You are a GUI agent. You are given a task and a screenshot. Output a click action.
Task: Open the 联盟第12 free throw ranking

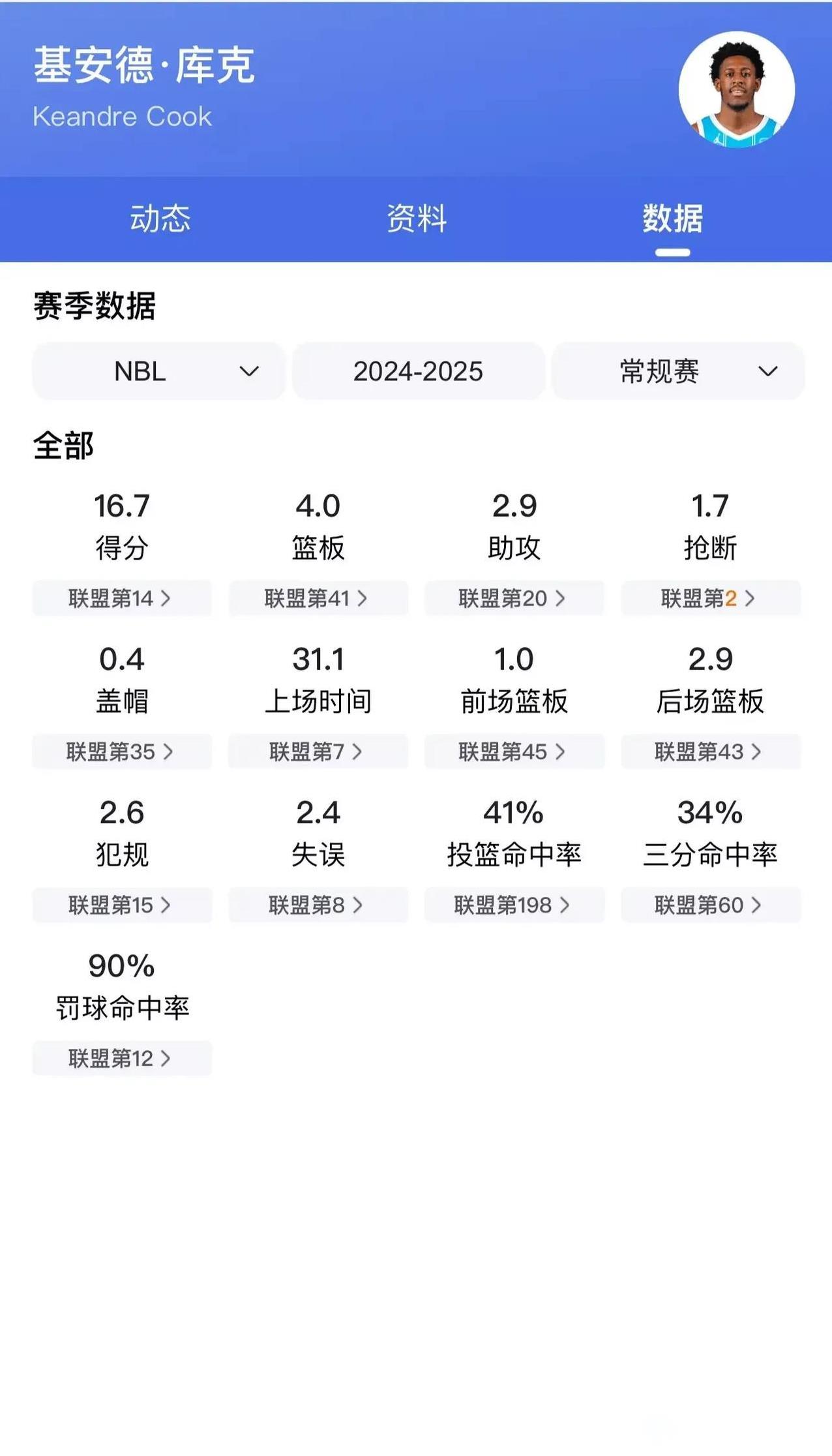tap(122, 1058)
